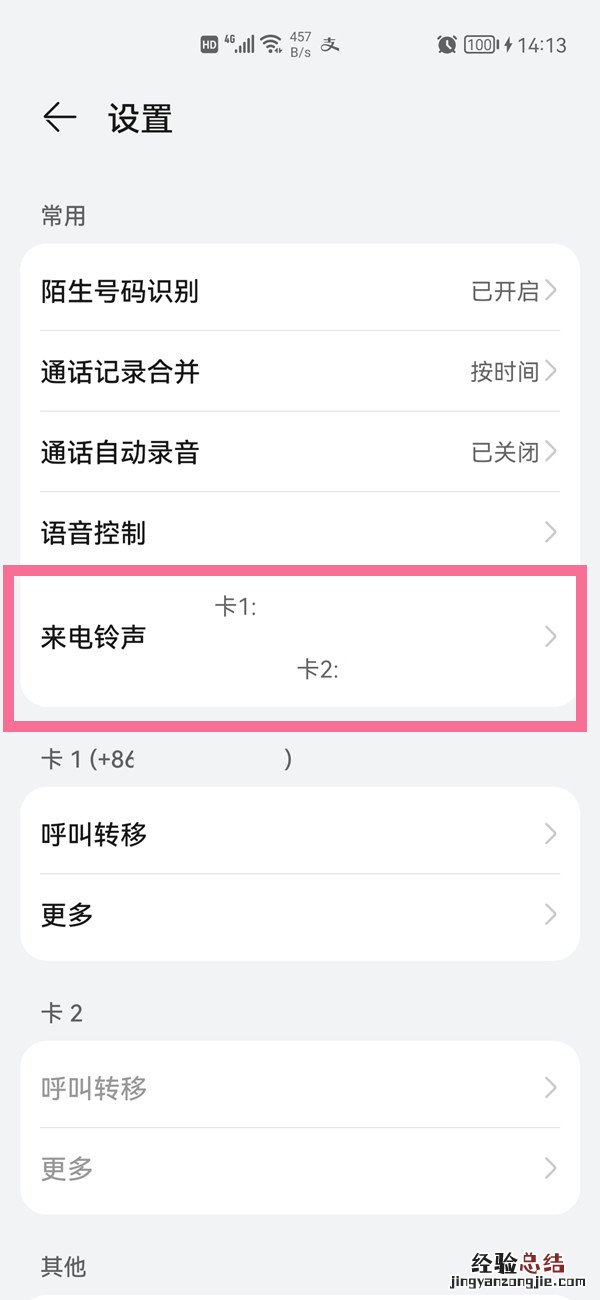Open 通话自动录音 setting
Screen dimensions: 600x1300
click(299, 452)
